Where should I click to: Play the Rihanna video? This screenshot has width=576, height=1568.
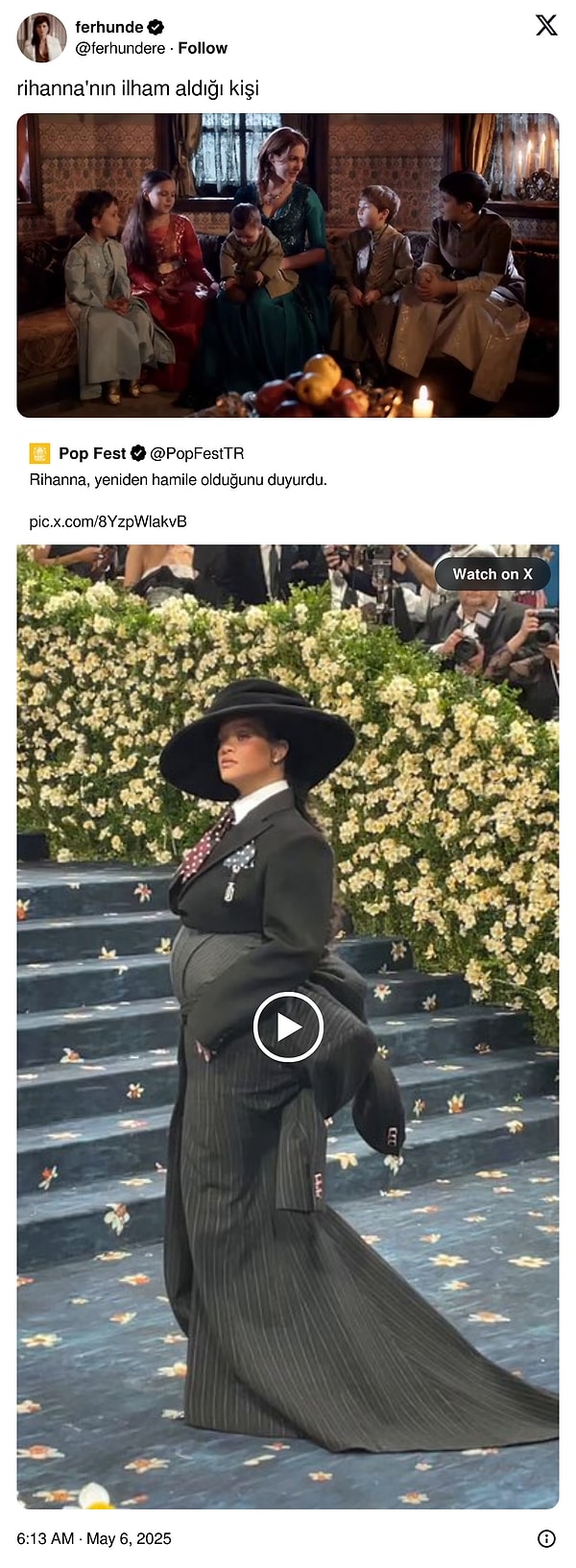click(288, 1026)
